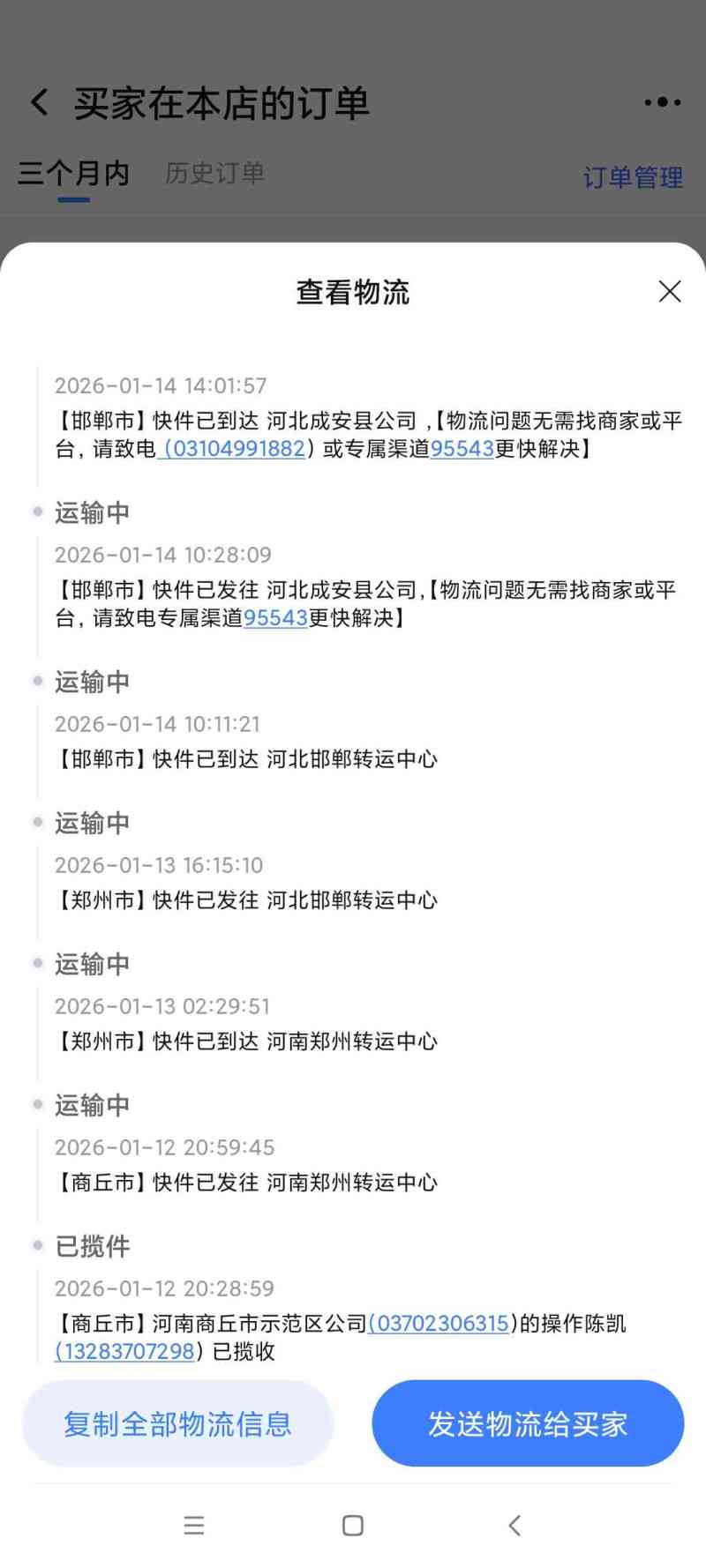Open recent apps from the navigation bar
The height and width of the screenshot is (1568, 706).
194,1526
